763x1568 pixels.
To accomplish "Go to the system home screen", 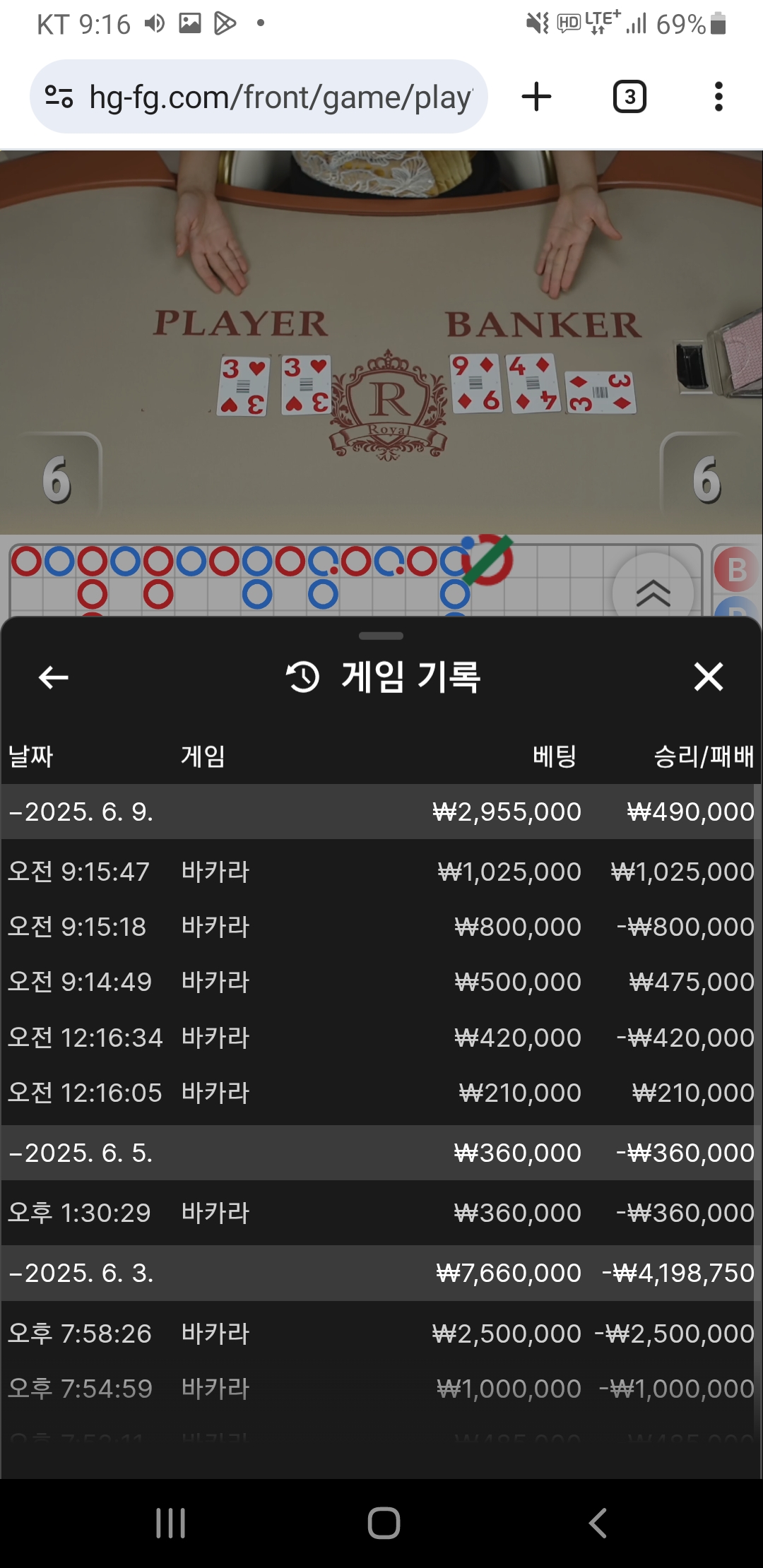I will (x=384, y=1523).
